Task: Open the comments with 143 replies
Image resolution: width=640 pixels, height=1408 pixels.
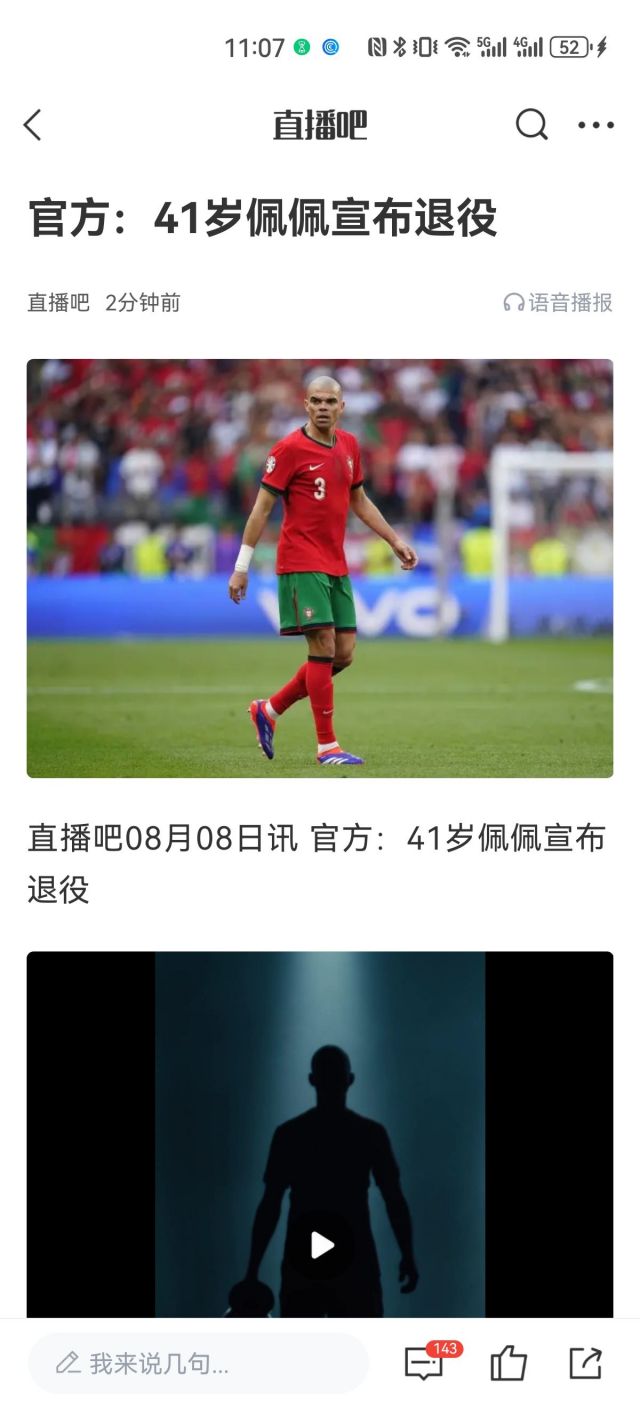Action: click(x=424, y=1363)
